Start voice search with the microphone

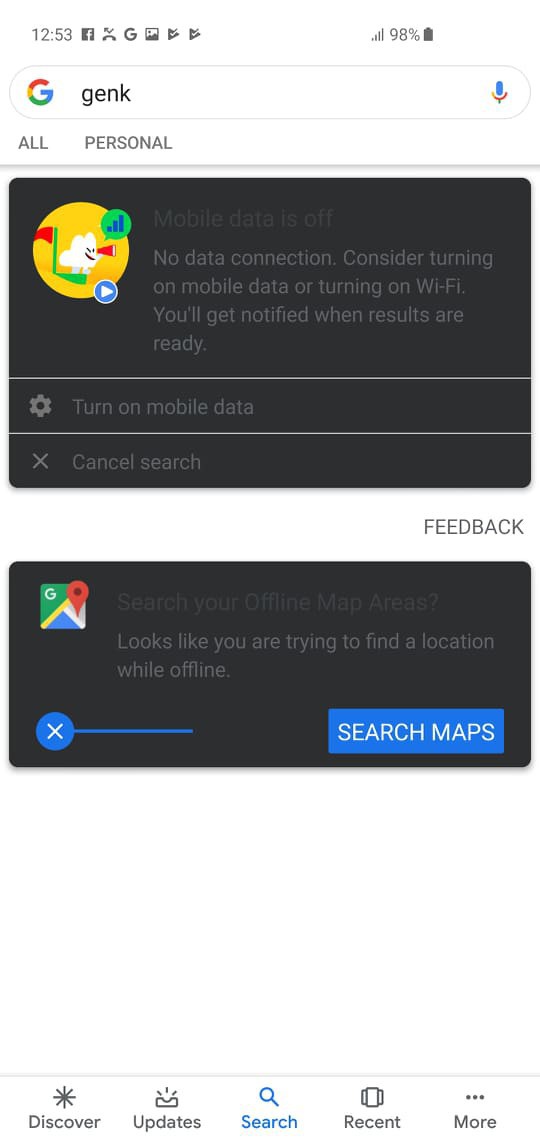coord(499,92)
